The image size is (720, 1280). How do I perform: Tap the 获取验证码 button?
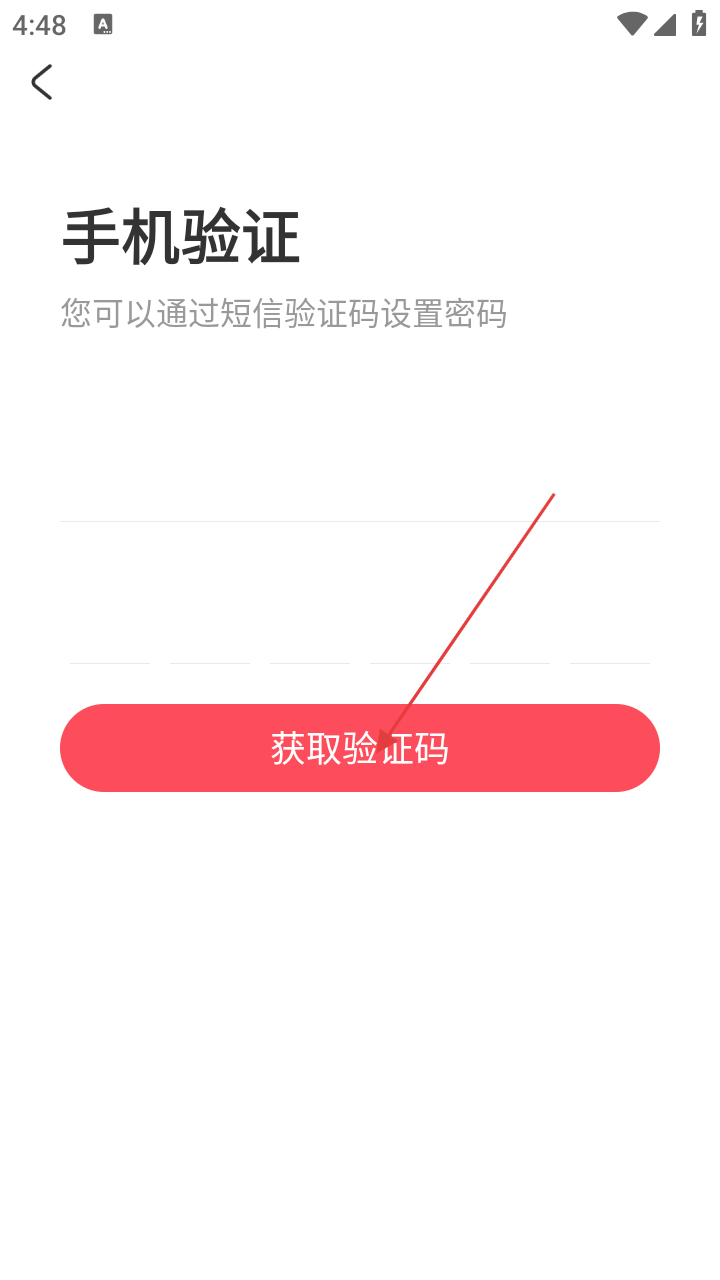click(359, 748)
